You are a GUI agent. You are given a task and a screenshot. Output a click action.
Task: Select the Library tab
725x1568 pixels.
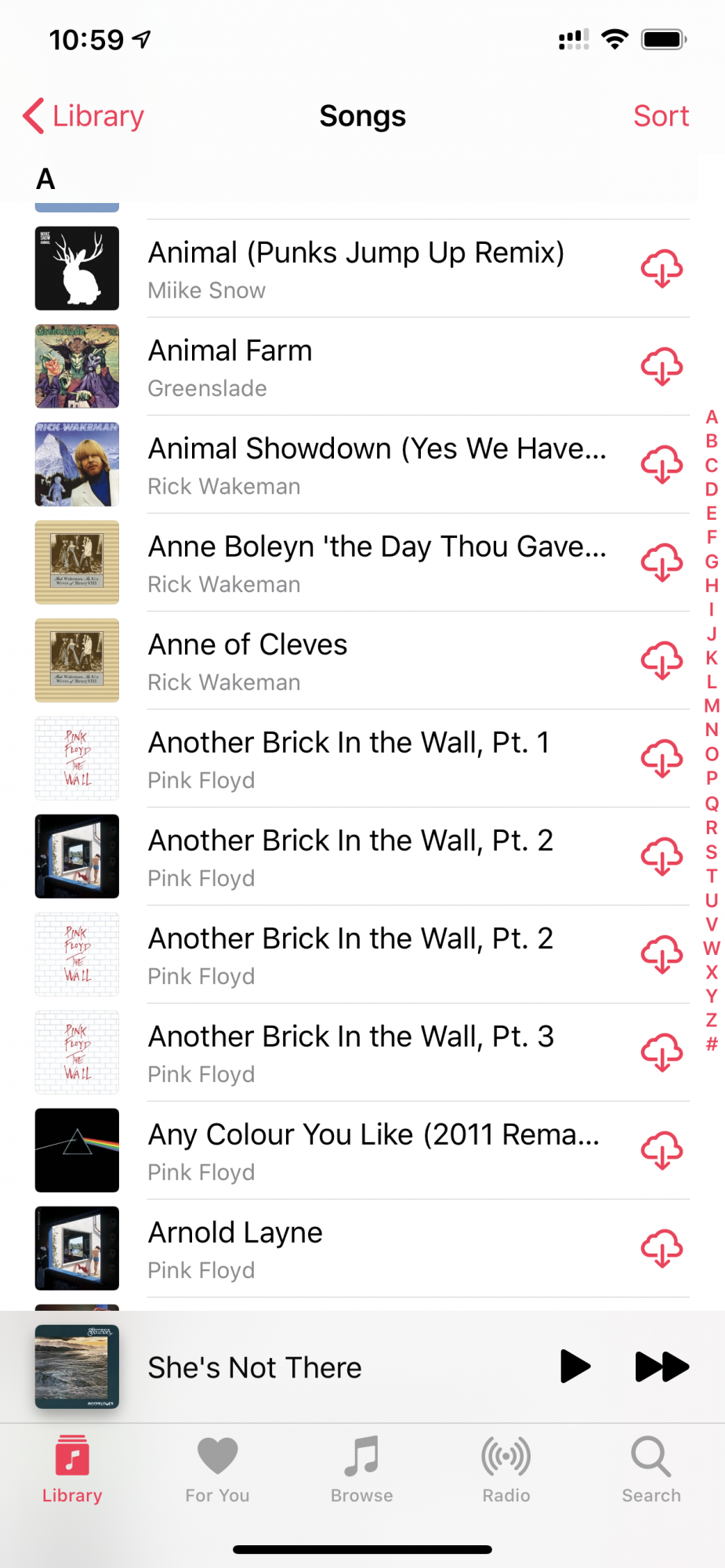72,1469
